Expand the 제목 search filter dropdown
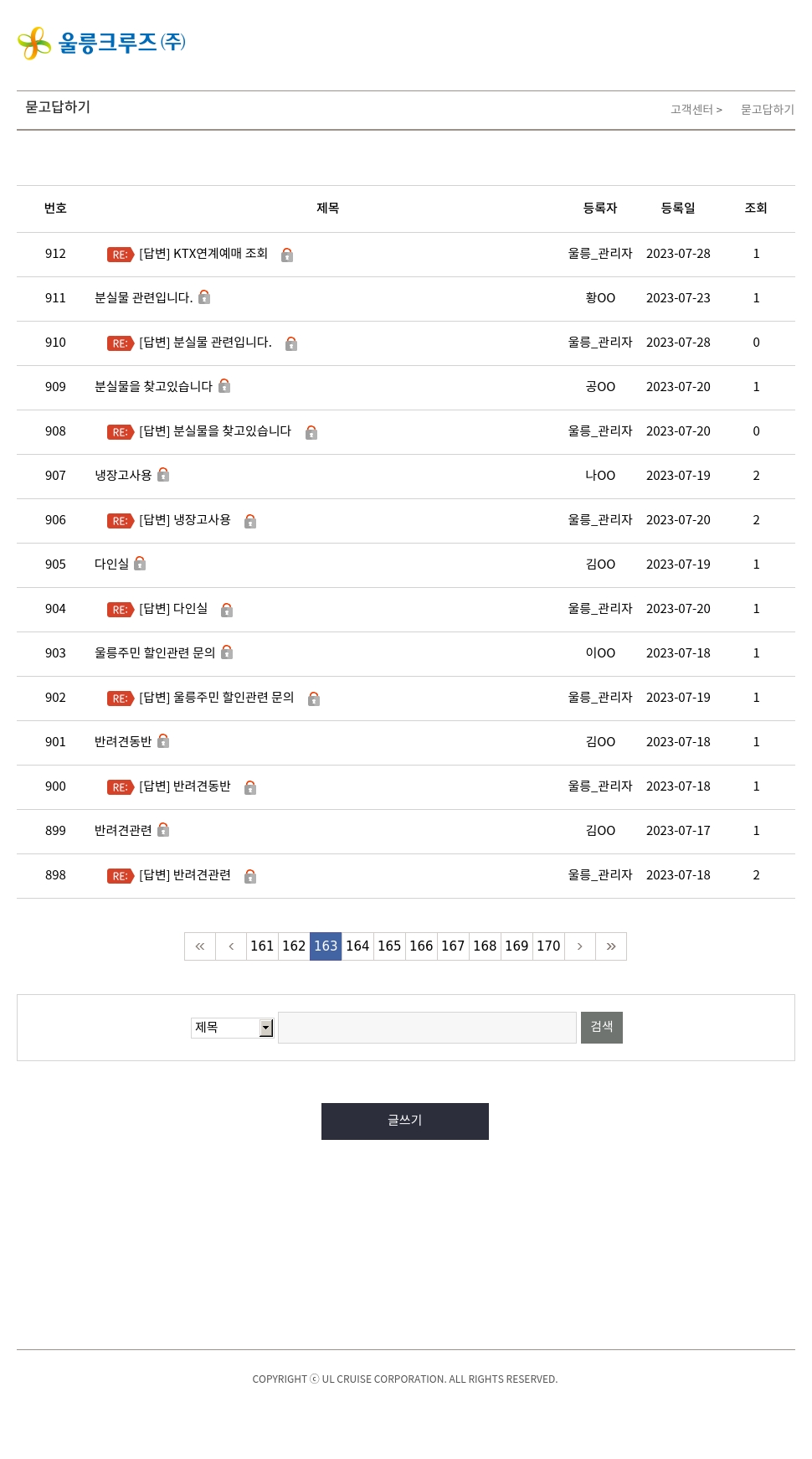Viewport: 812px width, 1459px height. tap(232, 1028)
